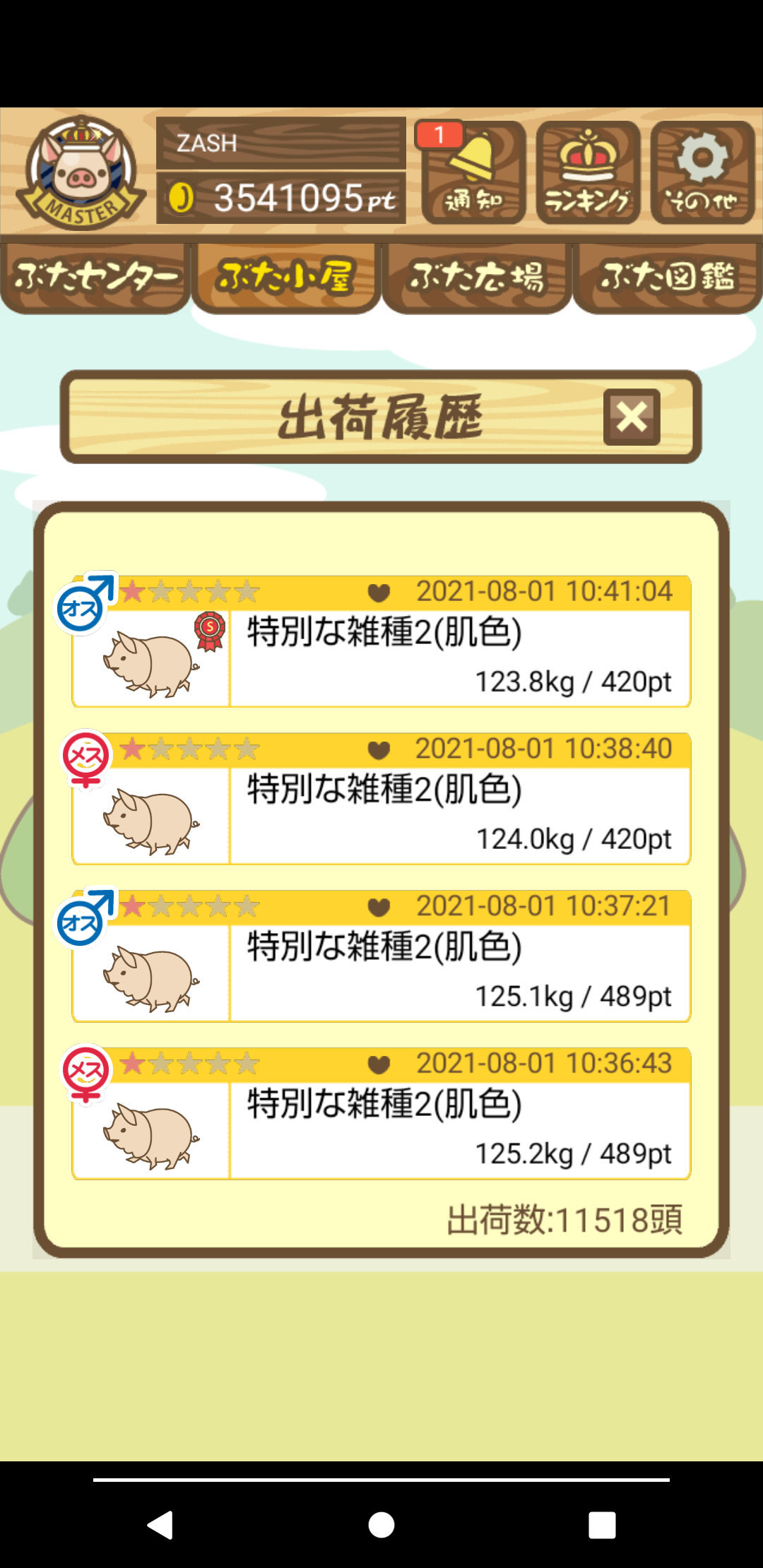The height and width of the screenshot is (1568, 763).
Task: Open the 125.2kg pig shipment entry
Action: point(381,1114)
